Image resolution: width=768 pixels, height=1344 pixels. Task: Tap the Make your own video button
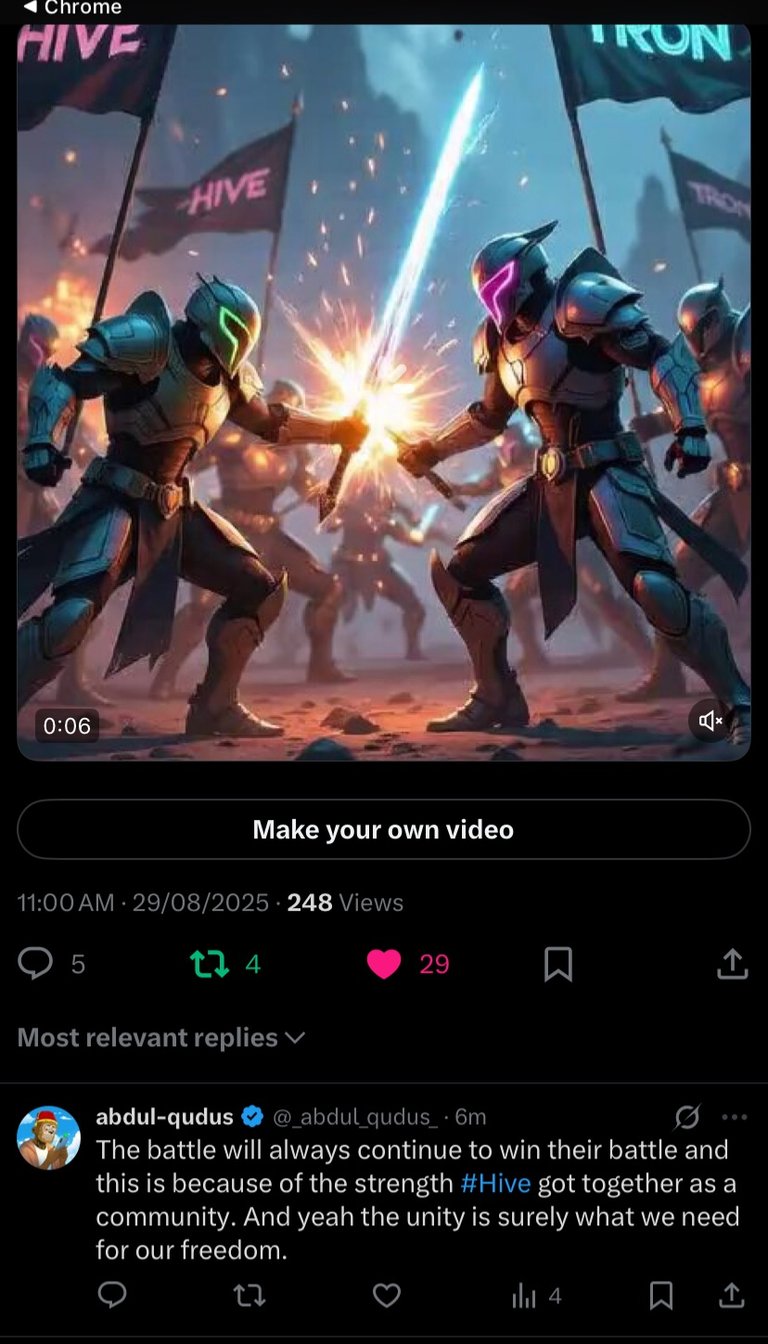383,829
